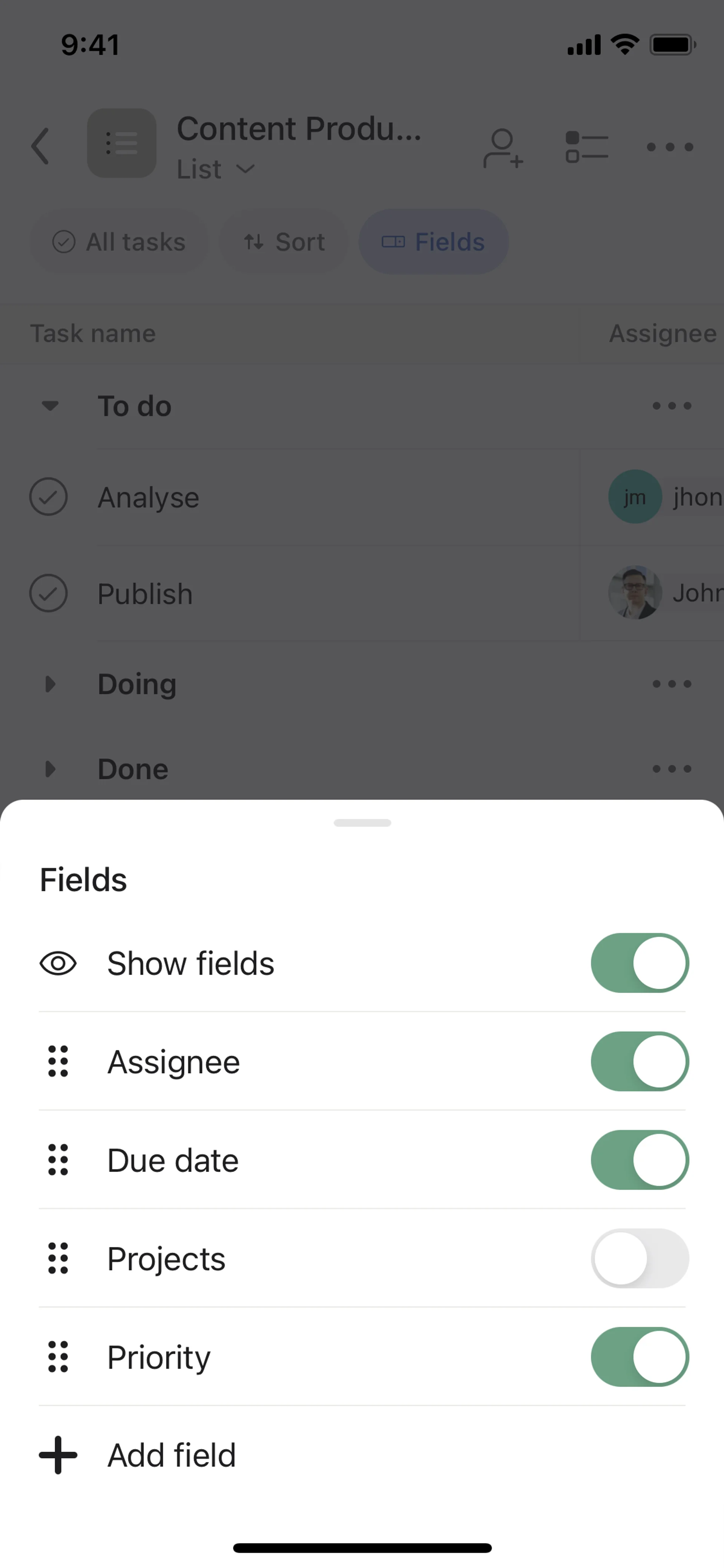Switch off the Priority field
This screenshot has height=1568, width=724.
point(639,1357)
